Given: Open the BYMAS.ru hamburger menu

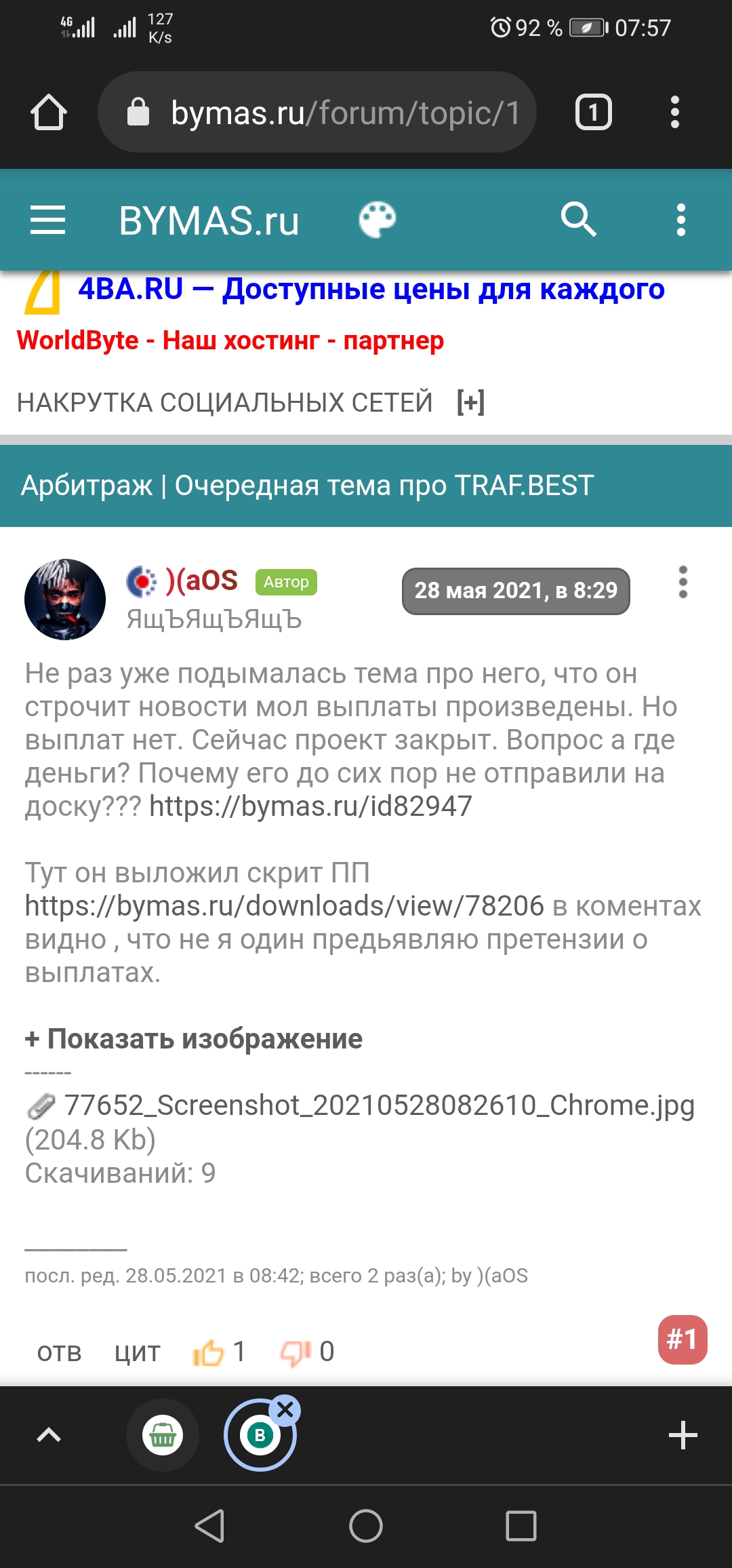Looking at the screenshot, I should [x=47, y=220].
